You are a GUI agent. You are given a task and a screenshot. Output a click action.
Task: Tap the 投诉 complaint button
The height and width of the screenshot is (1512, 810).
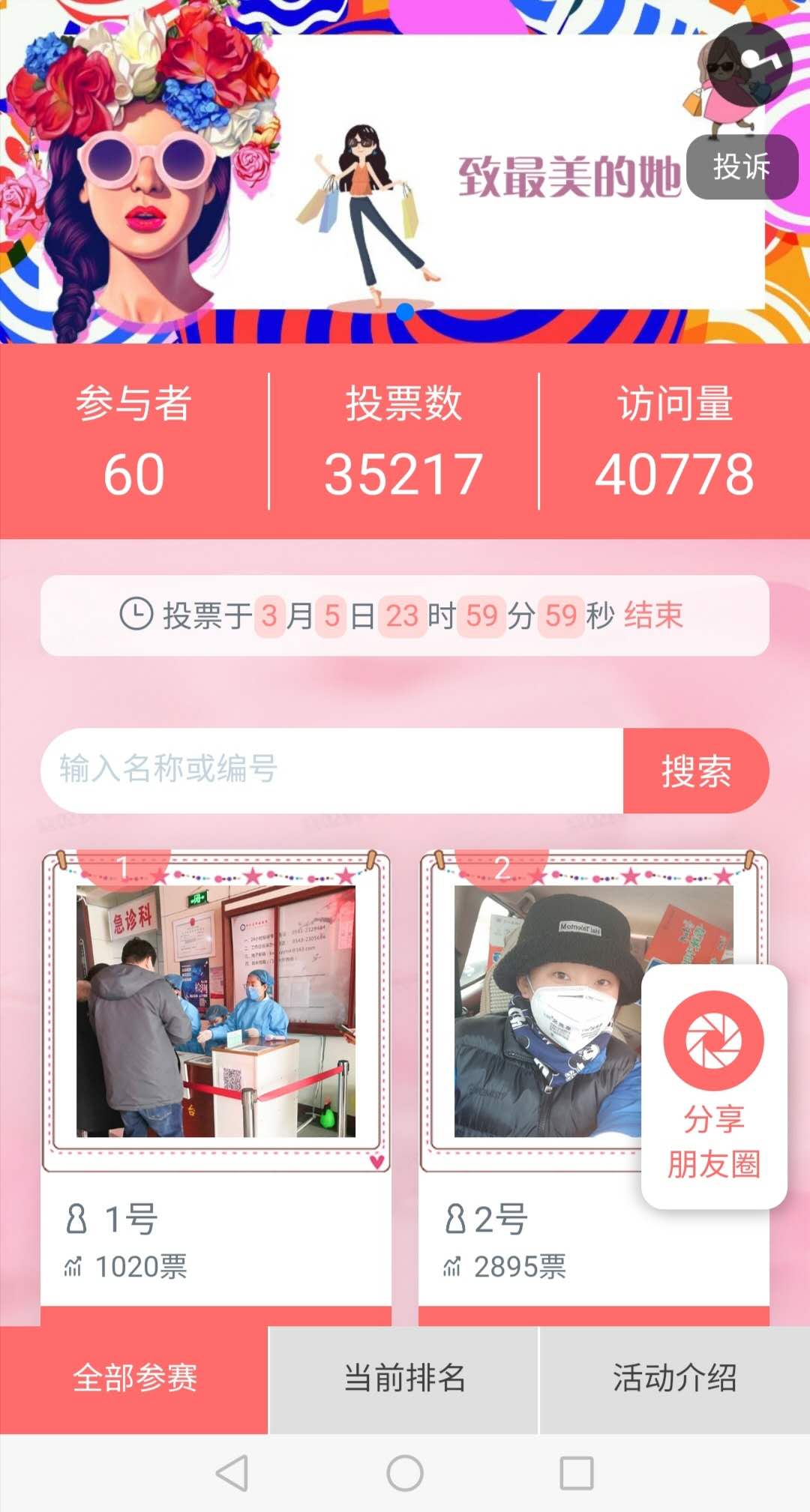coord(742,167)
